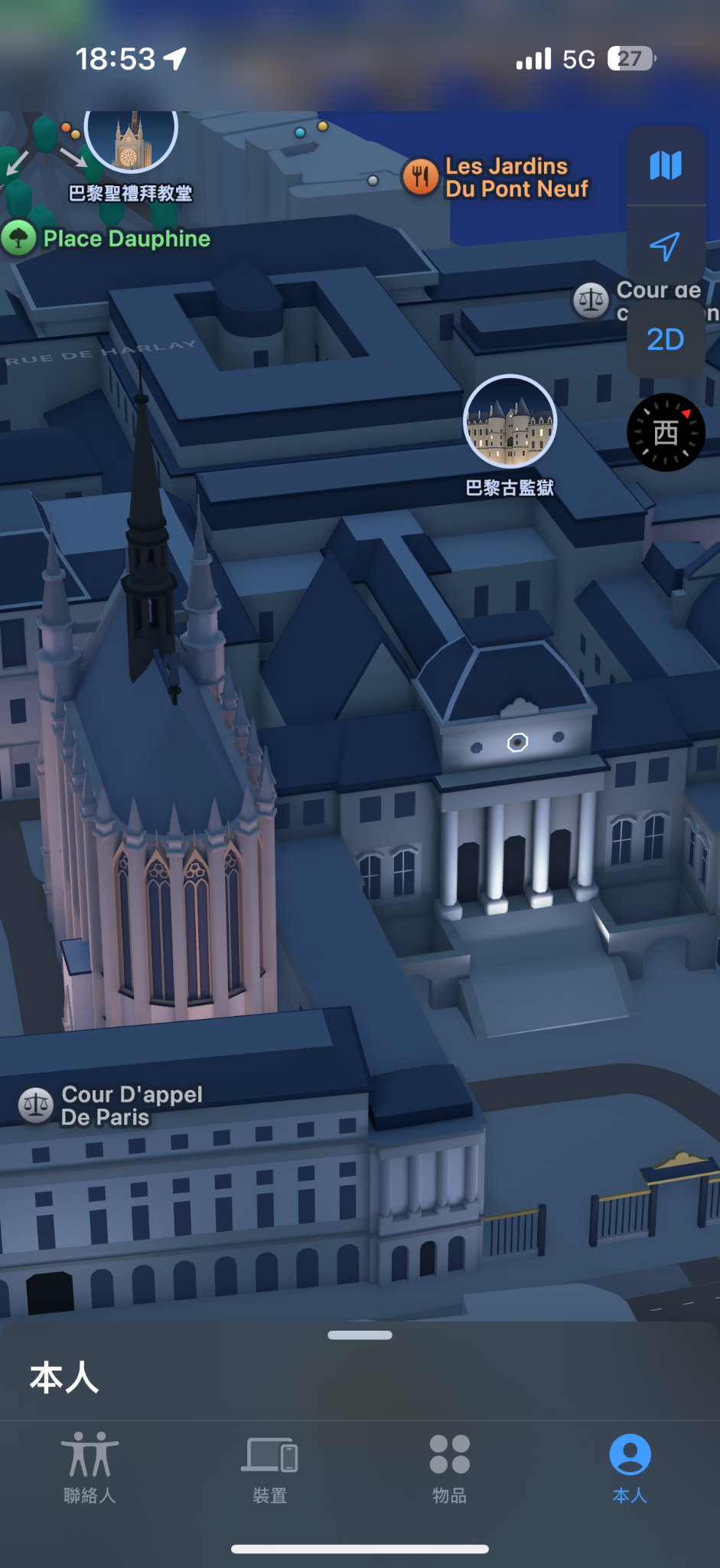Image resolution: width=720 pixels, height=1568 pixels.
Task: Tap the compass to reset orientation
Action: (665, 433)
